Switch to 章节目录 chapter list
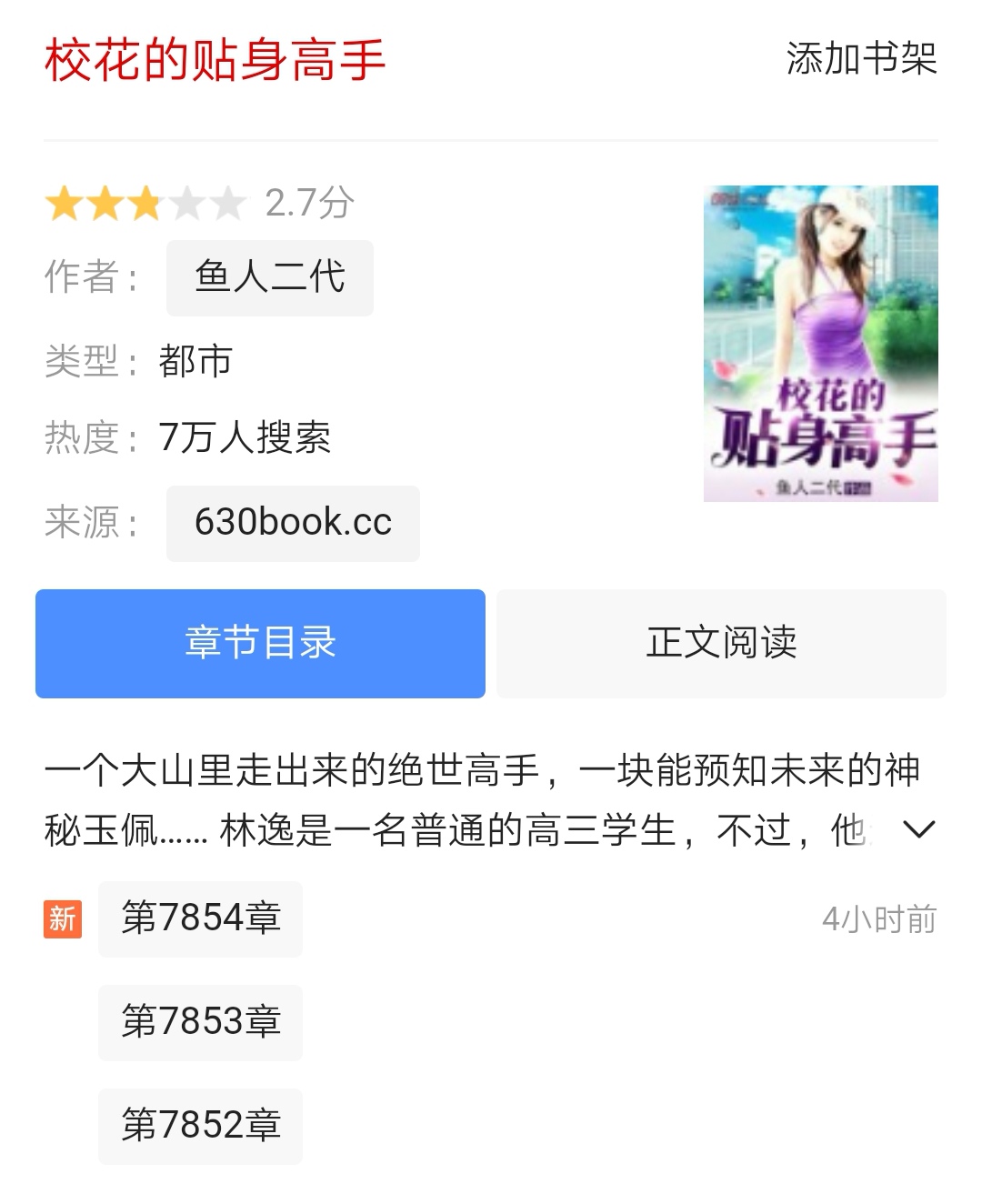This screenshot has width=982, height=1204. click(x=260, y=643)
